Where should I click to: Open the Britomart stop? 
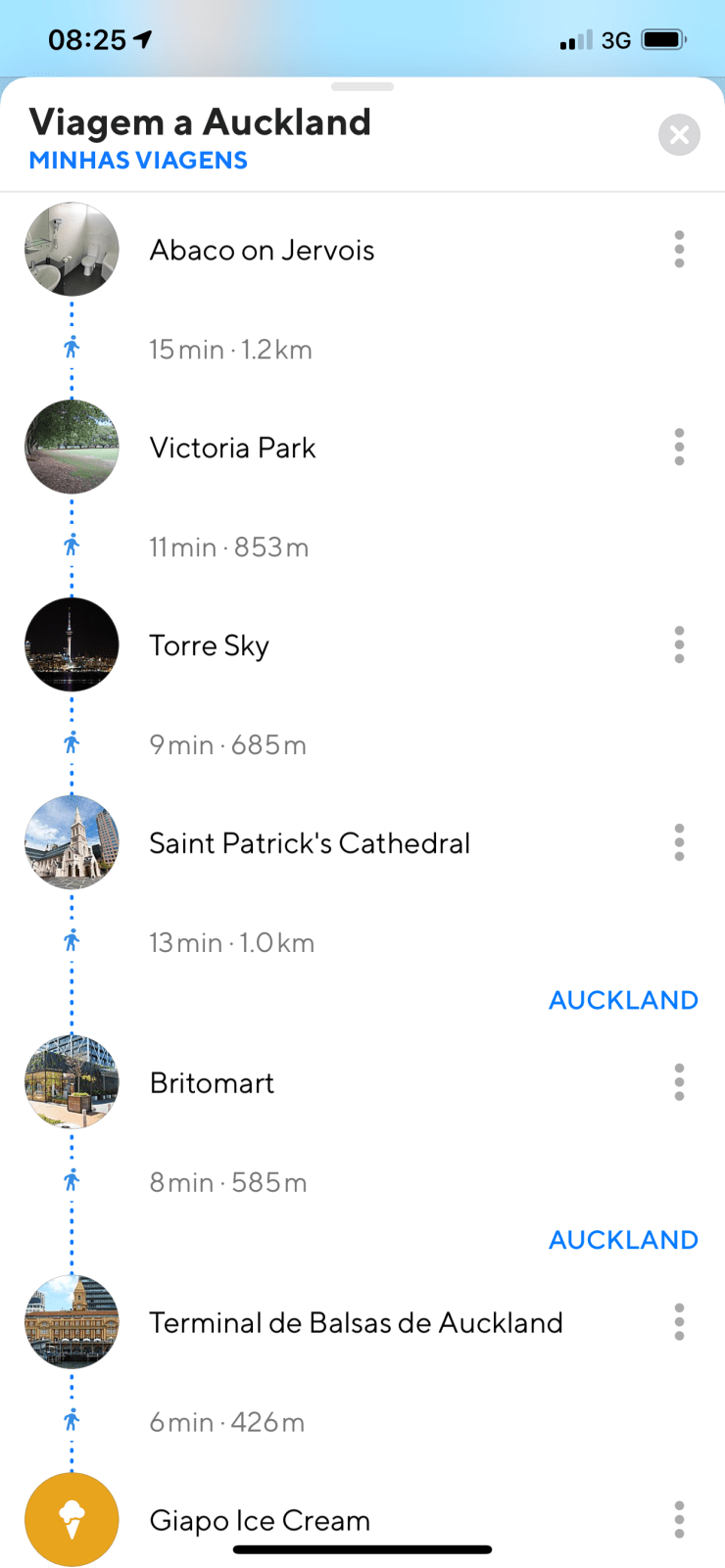[212, 1083]
